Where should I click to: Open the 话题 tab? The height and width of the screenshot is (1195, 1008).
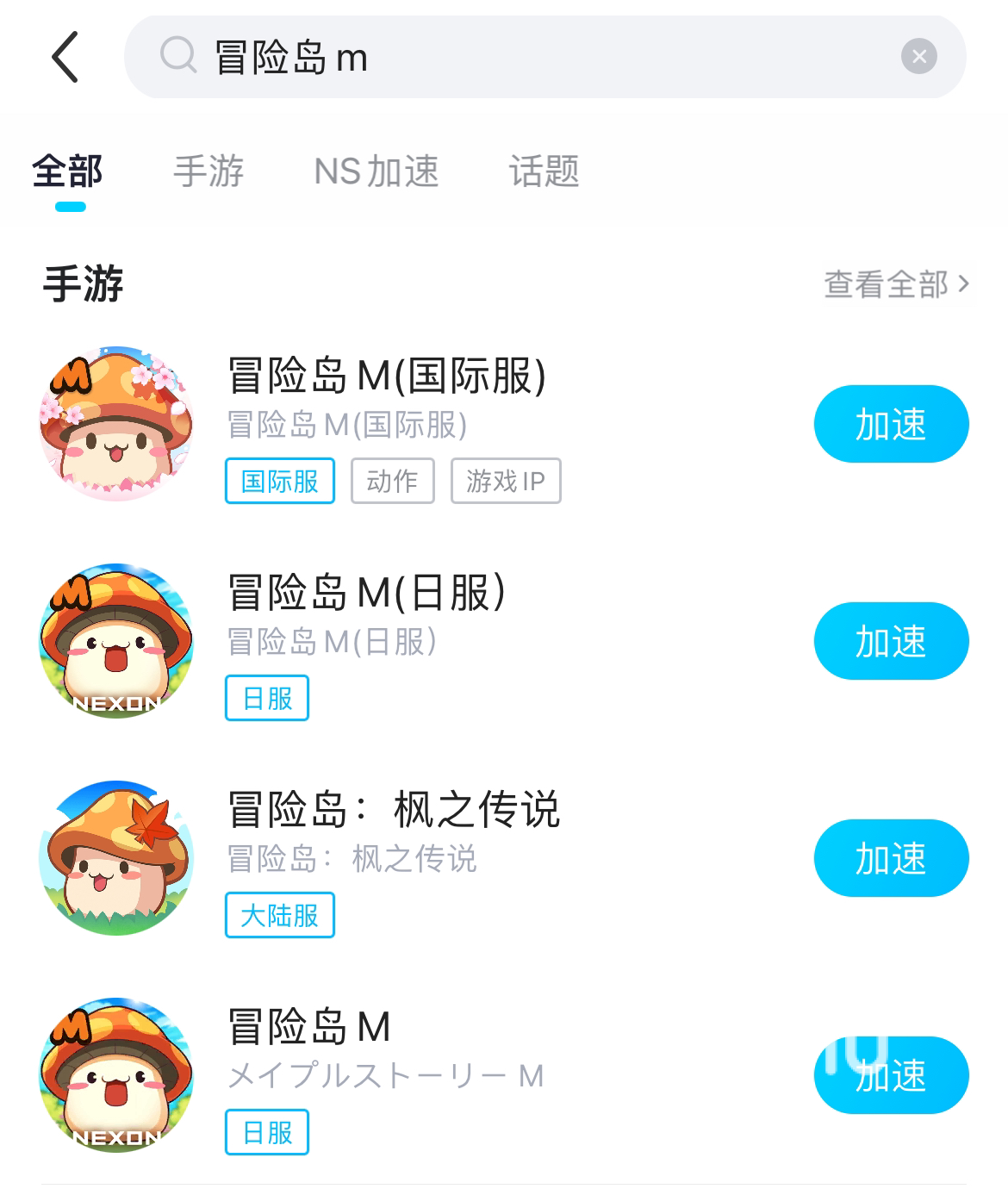[x=544, y=171]
